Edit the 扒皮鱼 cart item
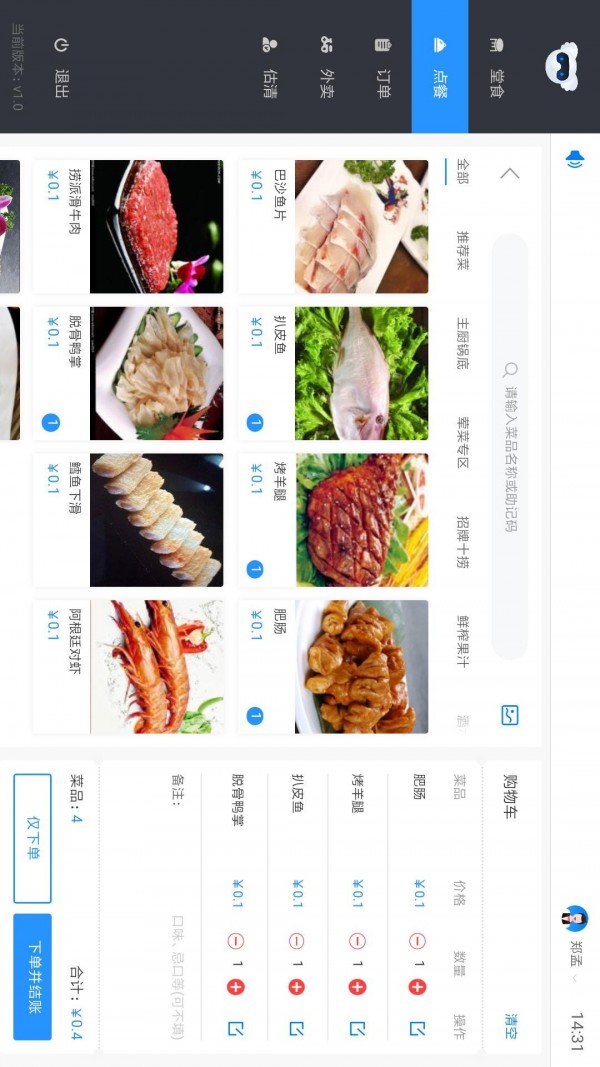 [x=296, y=1027]
